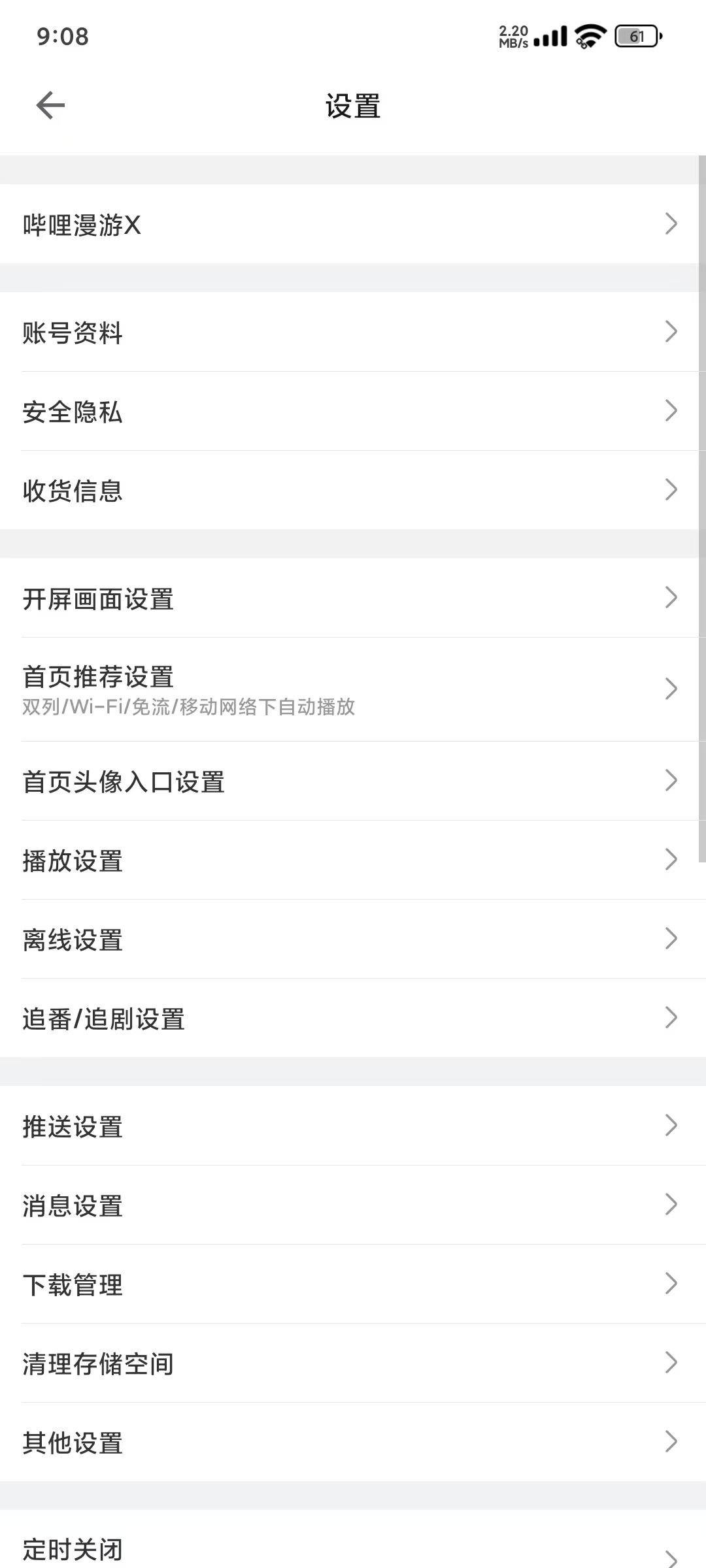
Task: Open 账号资料 account profile
Action: click(x=353, y=332)
